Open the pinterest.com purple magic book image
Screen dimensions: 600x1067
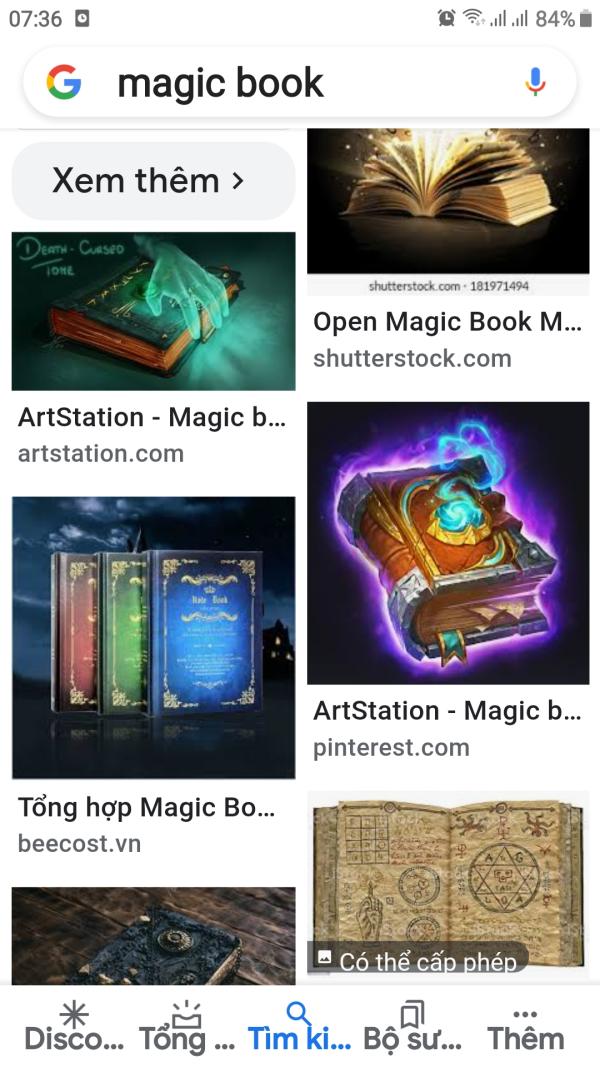tap(447, 543)
